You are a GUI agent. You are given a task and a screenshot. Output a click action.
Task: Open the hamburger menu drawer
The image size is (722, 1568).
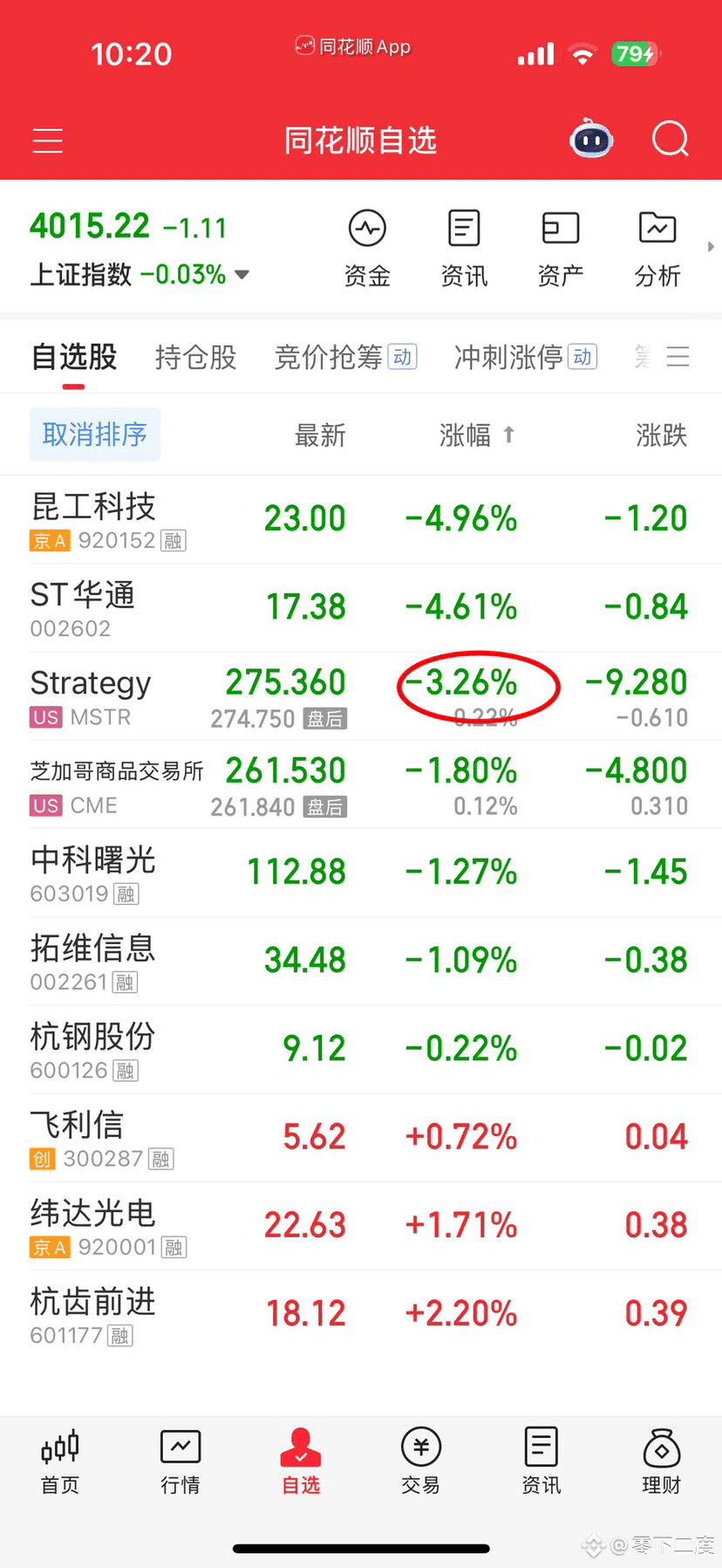coord(48,140)
